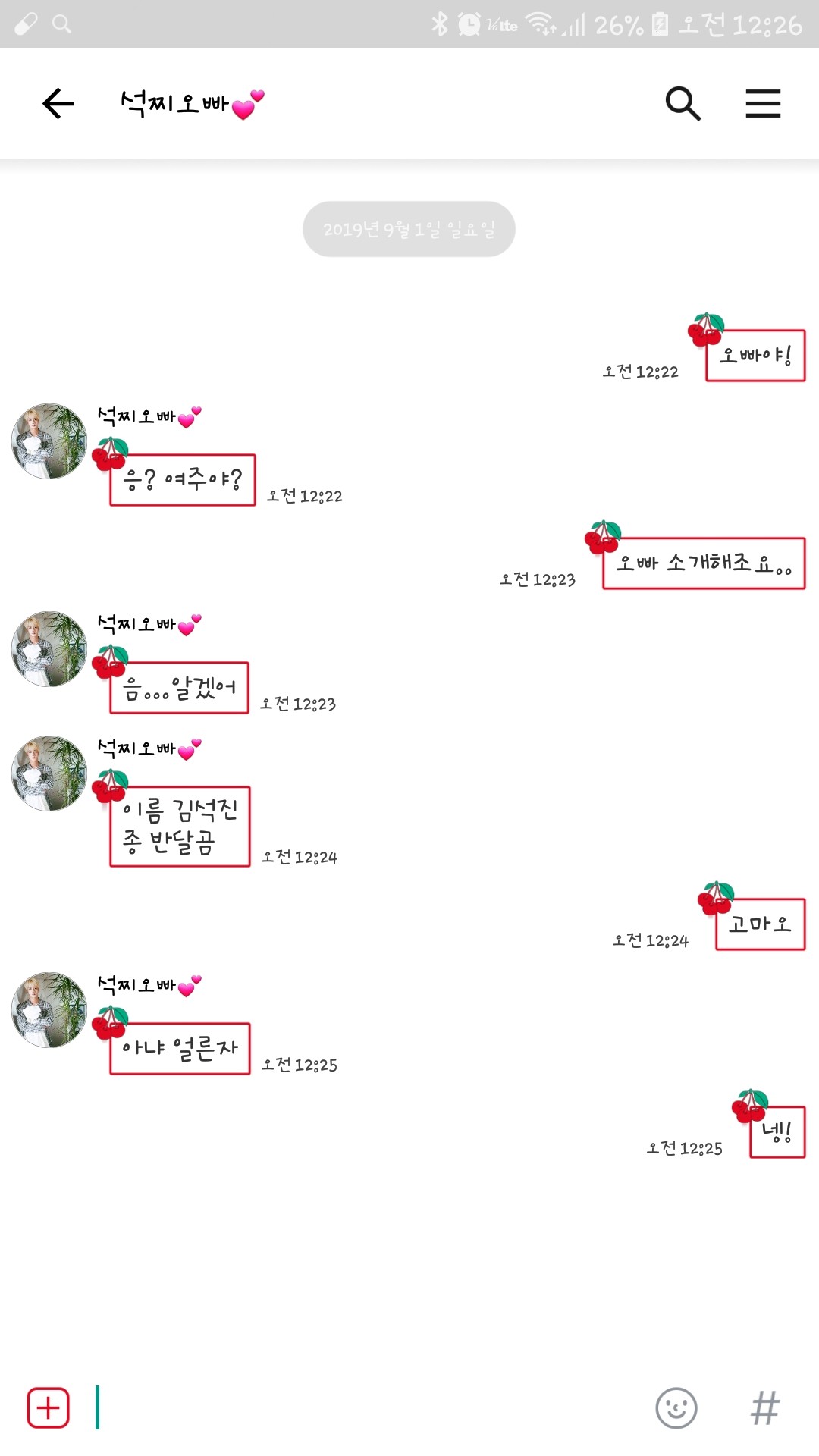Open the hamburger menu
The height and width of the screenshot is (1456, 819).
(763, 103)
